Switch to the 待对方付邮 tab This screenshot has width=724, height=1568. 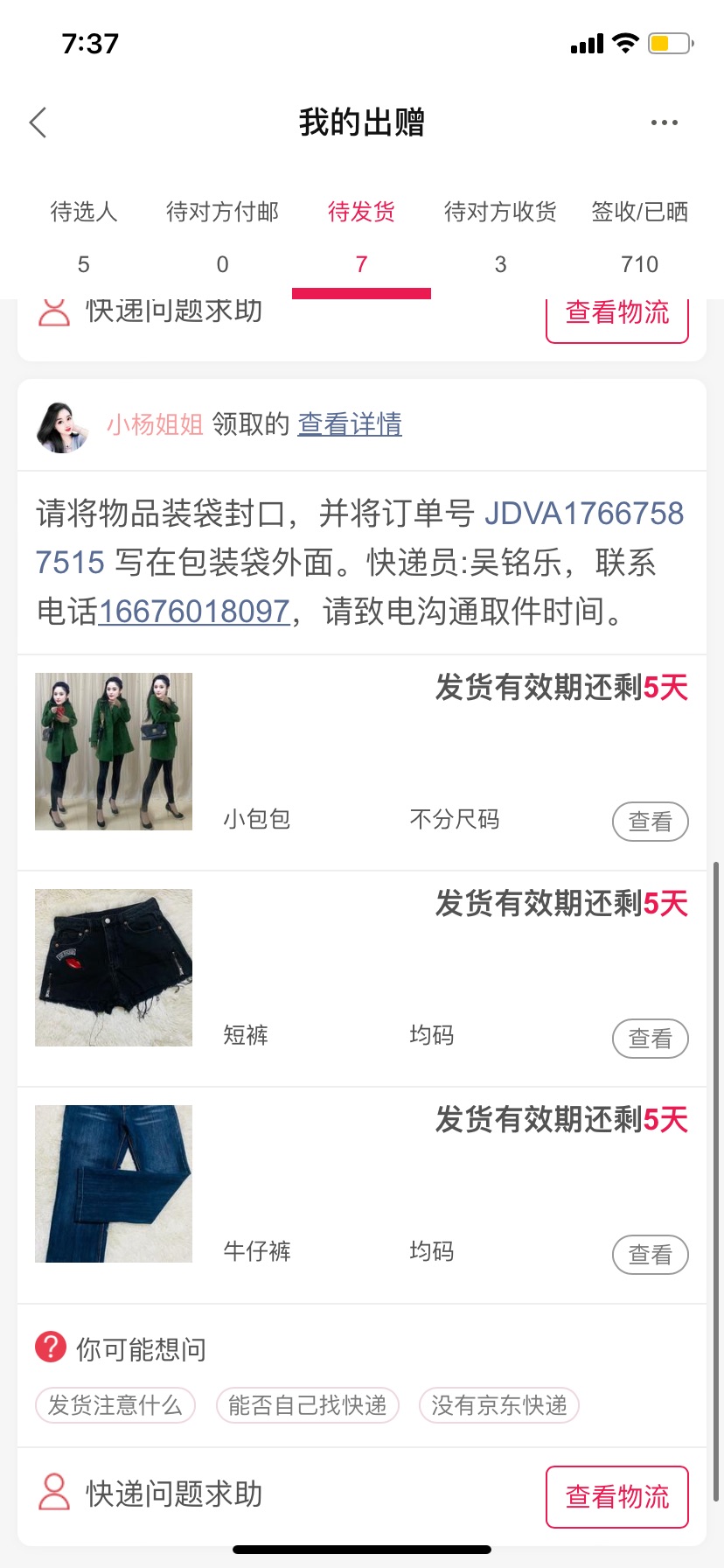222,237
